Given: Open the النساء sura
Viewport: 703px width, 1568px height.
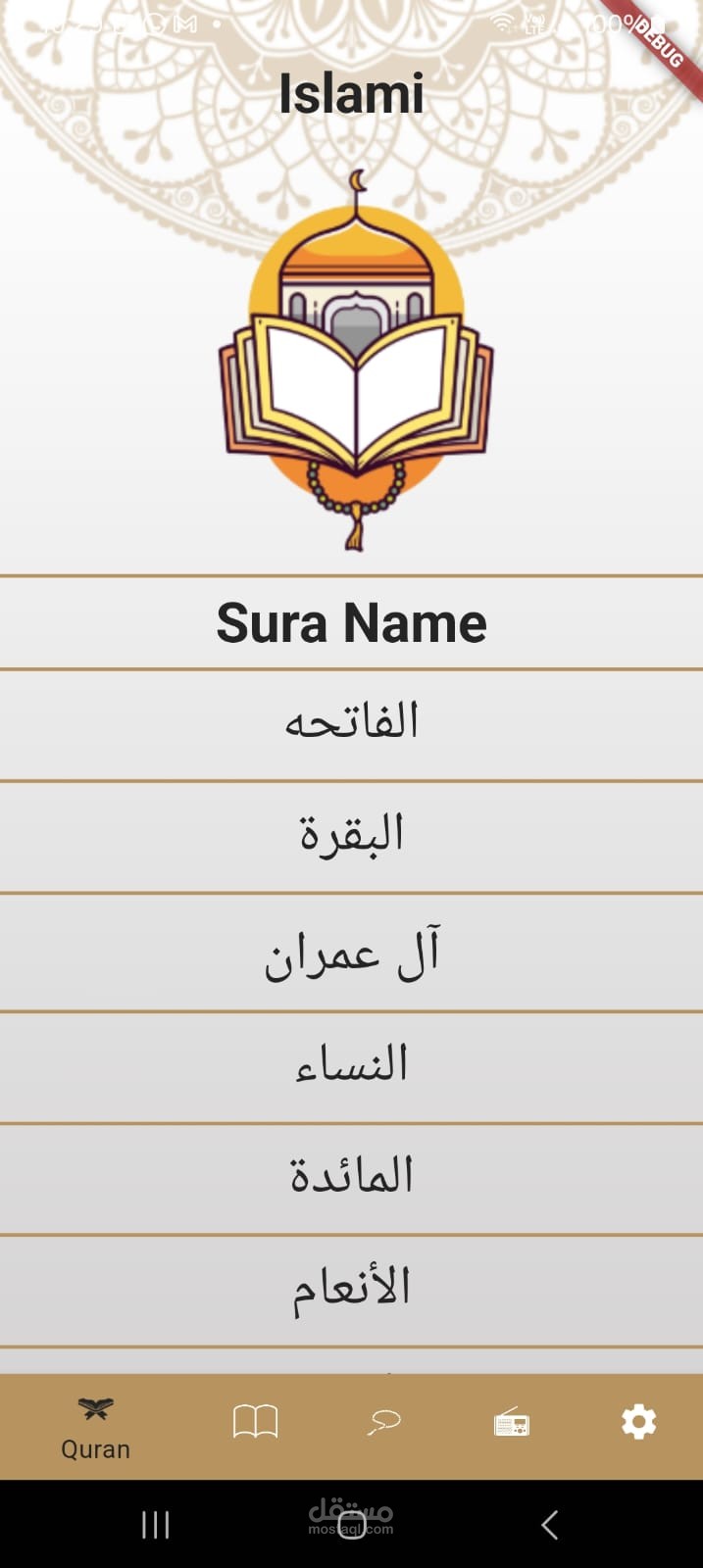Looking at the screenshot, I should pyautogui.click(x=351, y=1066).
